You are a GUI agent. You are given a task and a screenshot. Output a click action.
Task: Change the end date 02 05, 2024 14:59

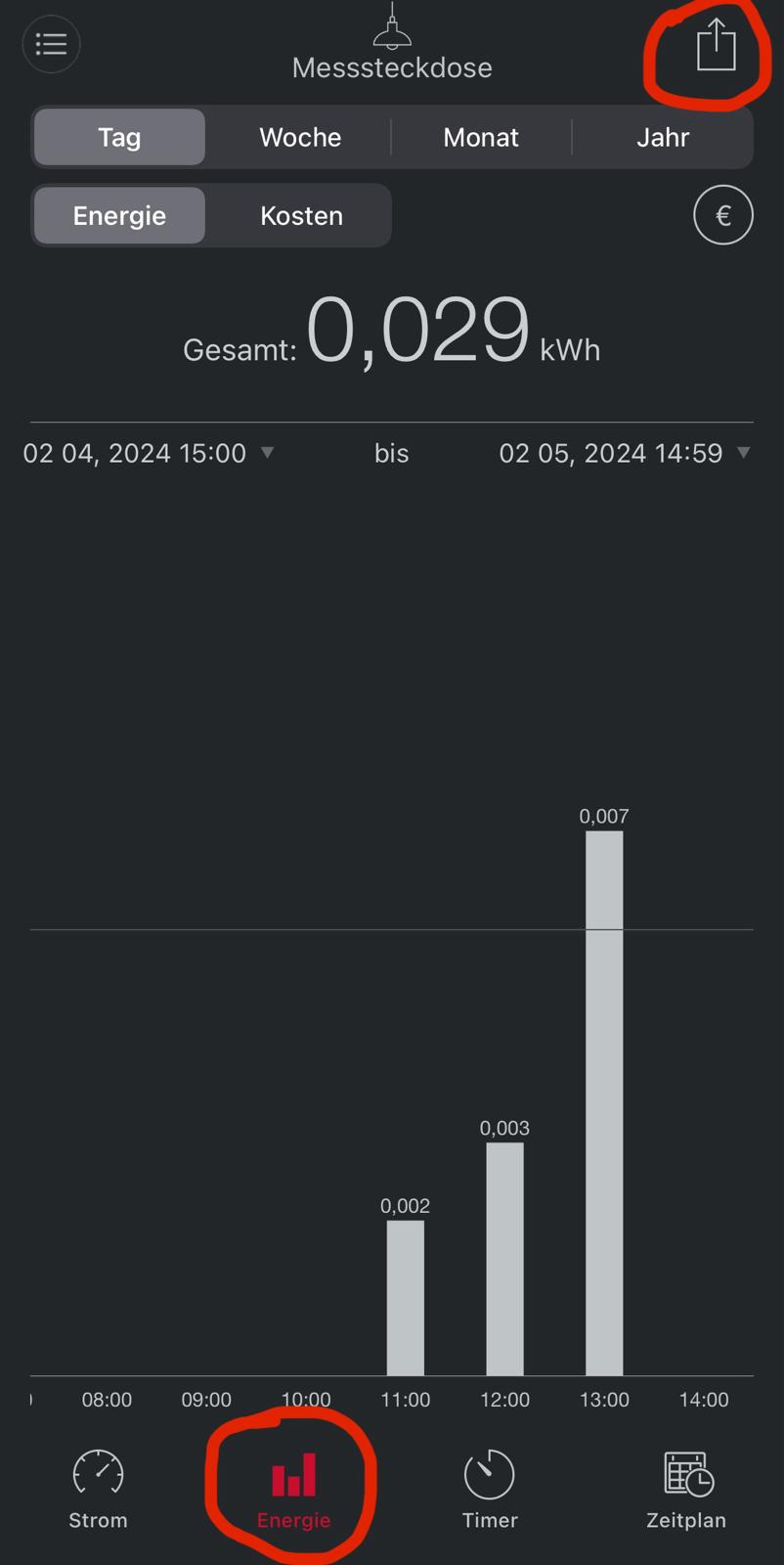623,453
